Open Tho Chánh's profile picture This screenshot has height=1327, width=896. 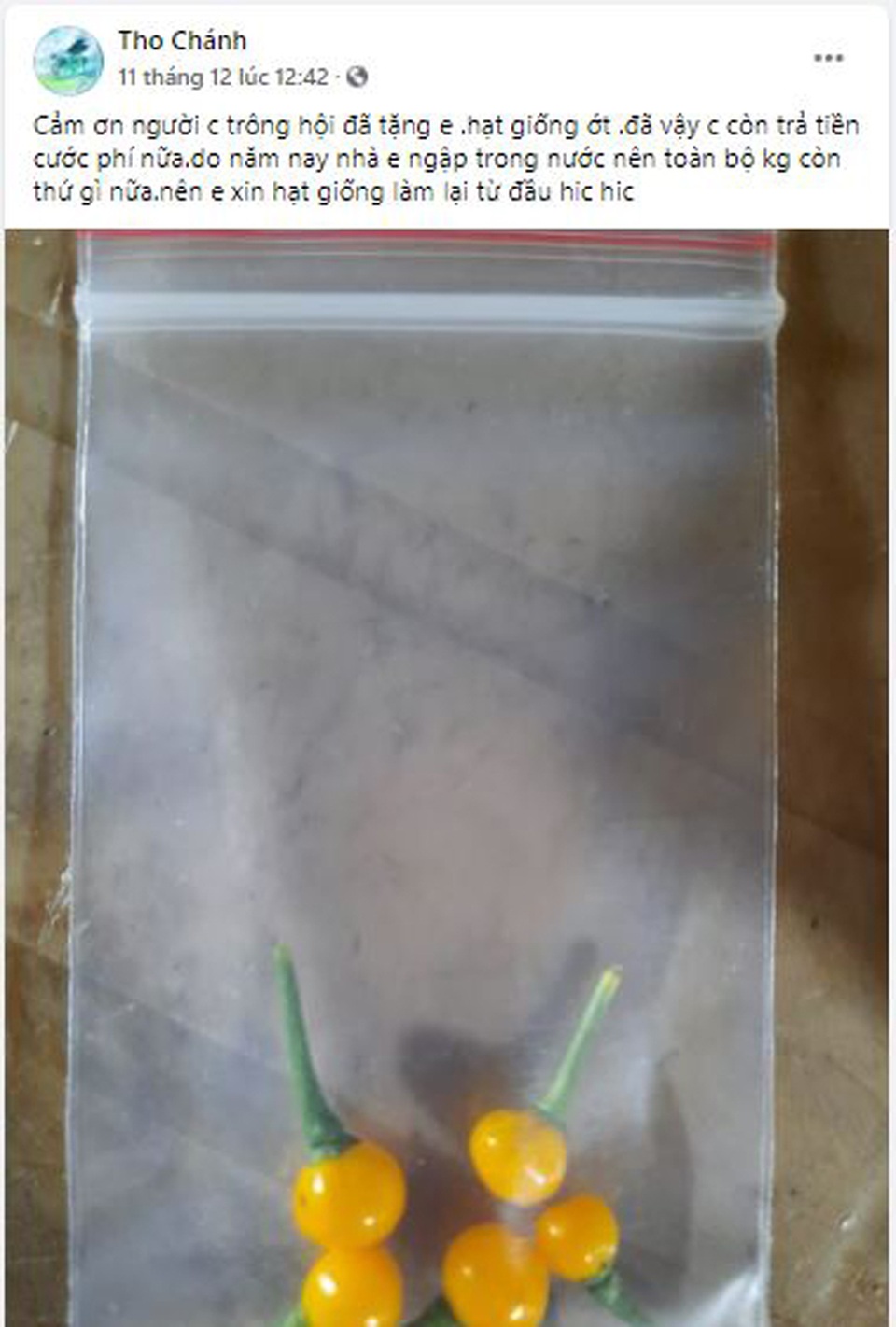coord(68,60)
